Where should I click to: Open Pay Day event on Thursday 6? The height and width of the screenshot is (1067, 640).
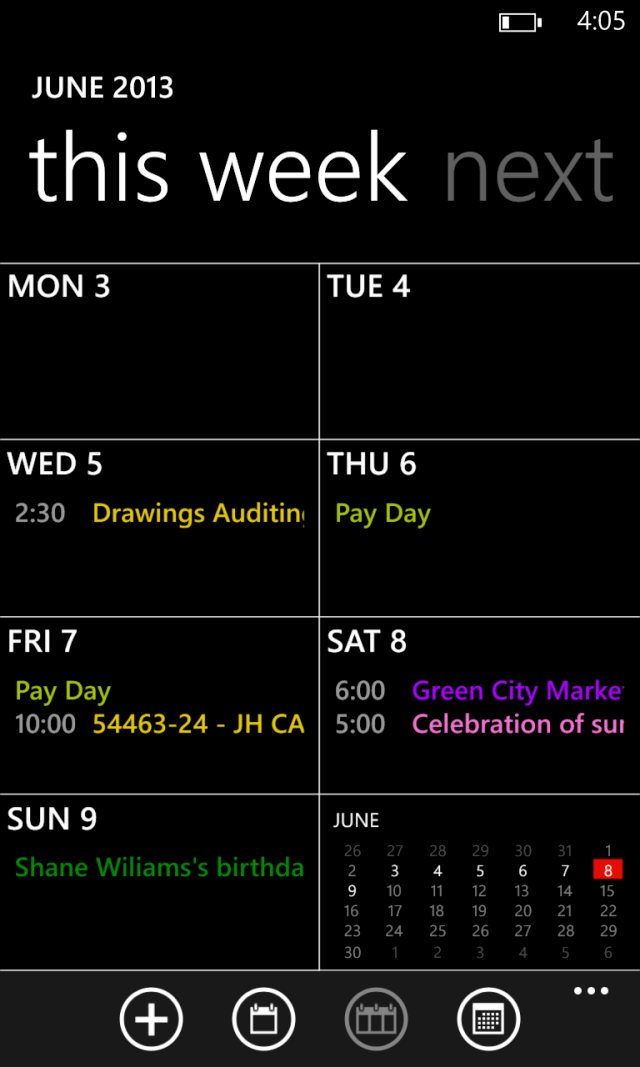pyautogui.click(x=383, y=514)
